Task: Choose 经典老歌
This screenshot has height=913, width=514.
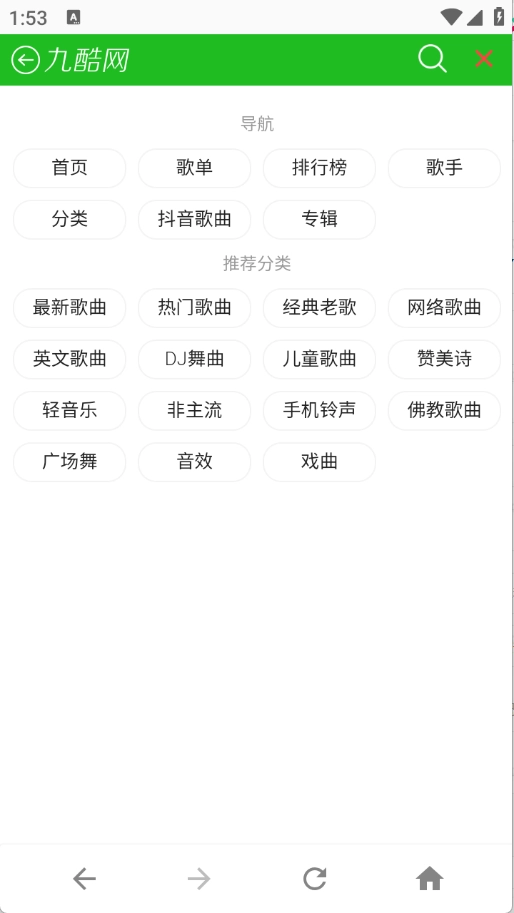Action: coord(320,308)
